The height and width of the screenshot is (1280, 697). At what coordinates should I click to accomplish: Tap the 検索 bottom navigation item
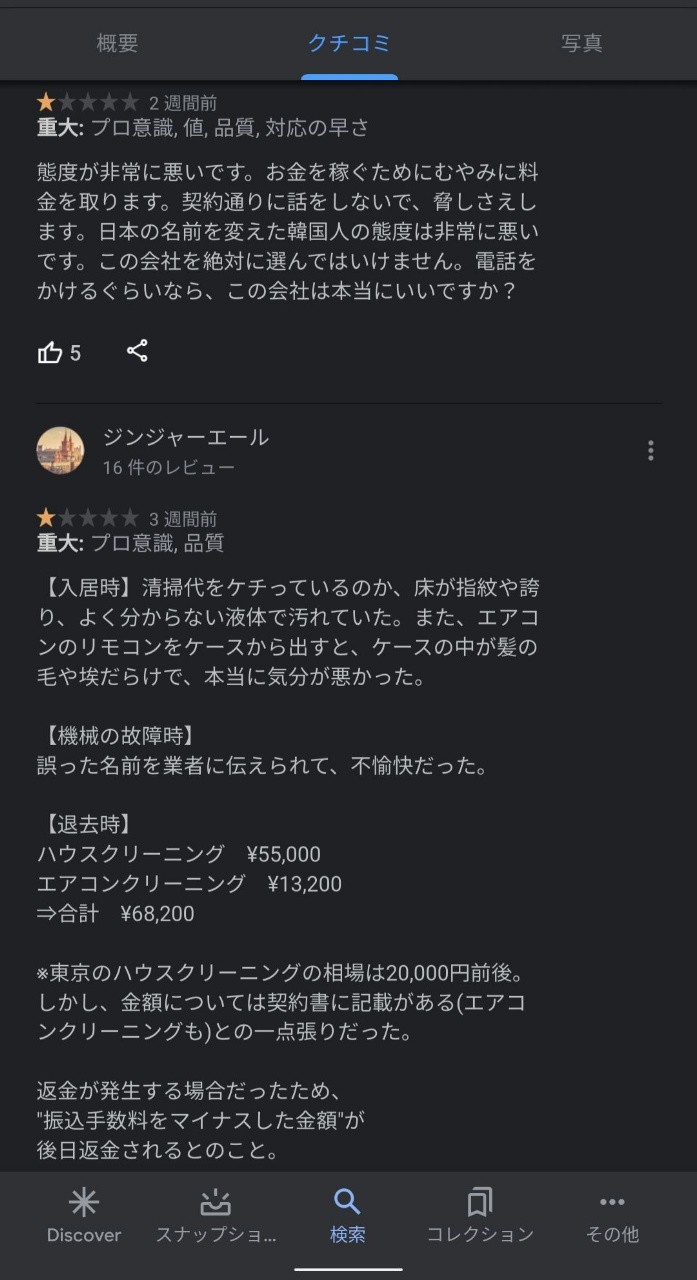tap(348, 1216)
